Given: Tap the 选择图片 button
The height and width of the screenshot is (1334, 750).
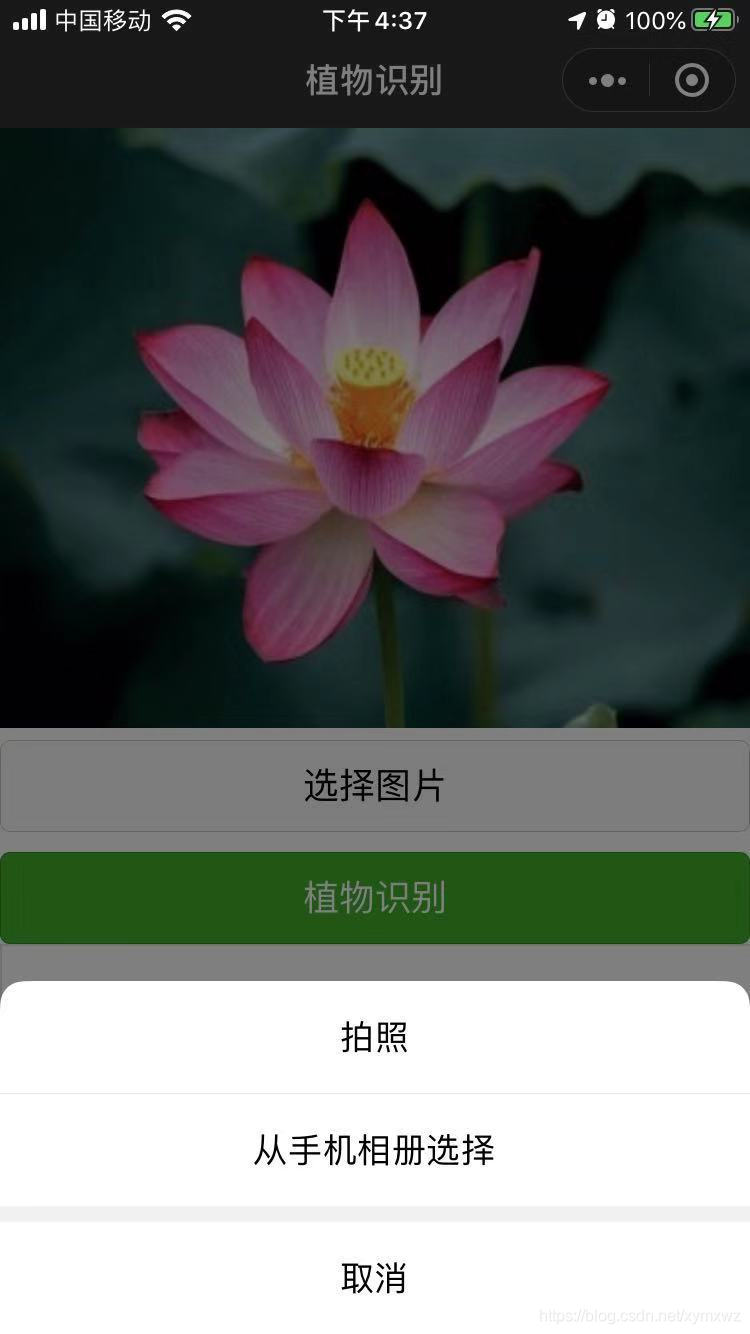Looking at the screenshot, I should (374, 786).
